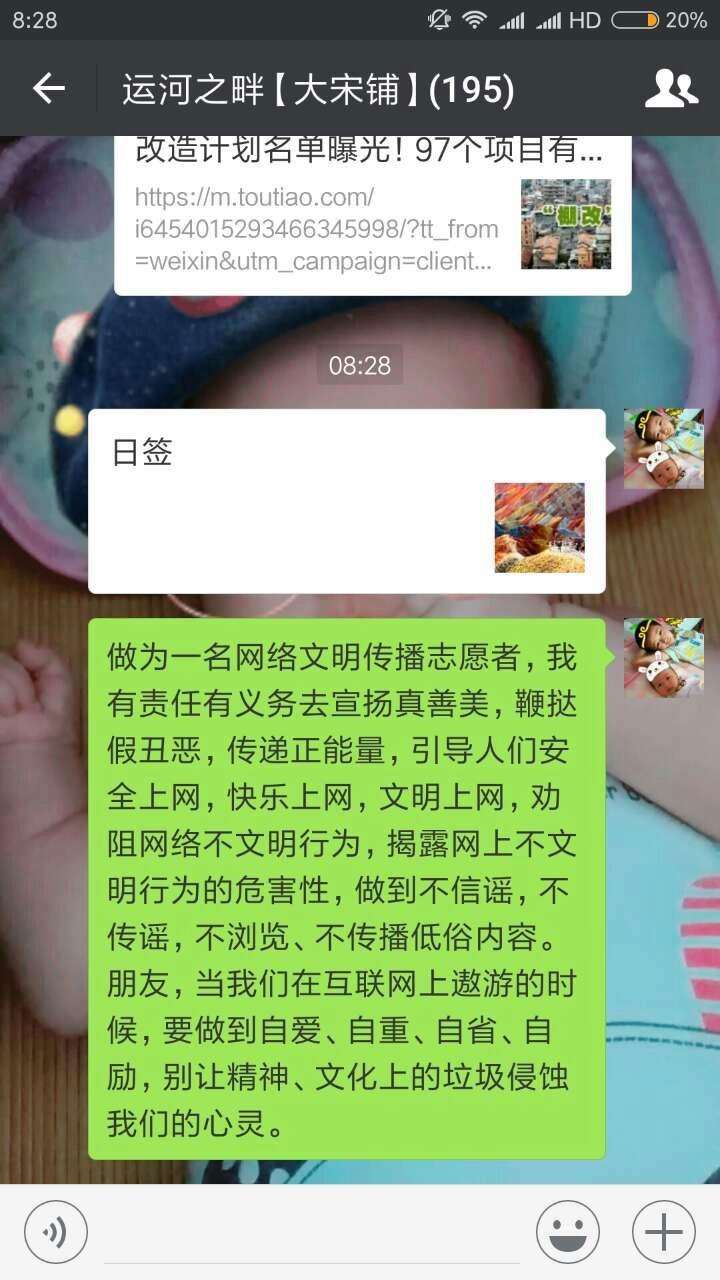Open the group members info icon
The height and width of the screenshot is (1280, 720).
pos(671,89)
